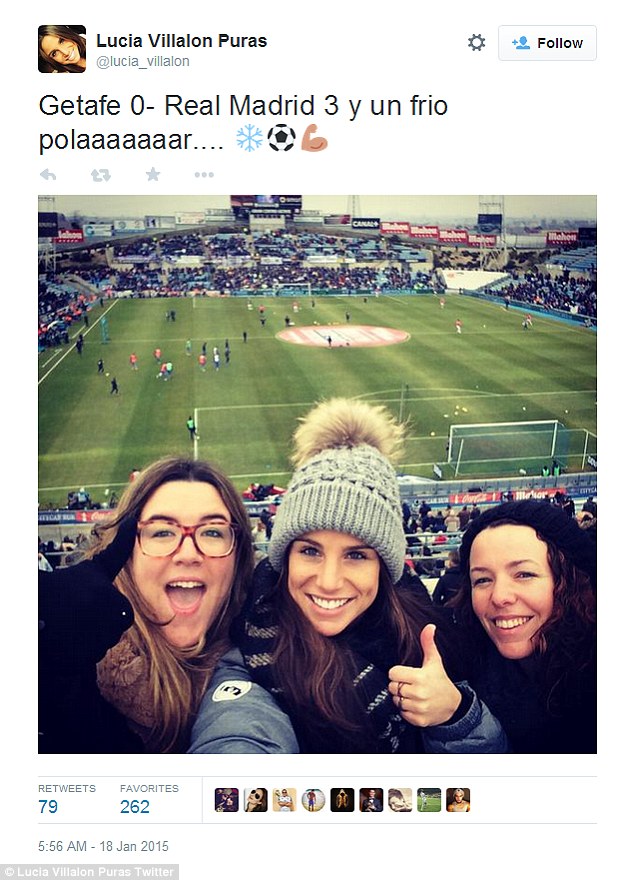The width and height of the screenshot is (634, 880).
Task: Retweet this tweet
Action: [x=100, y=175]
